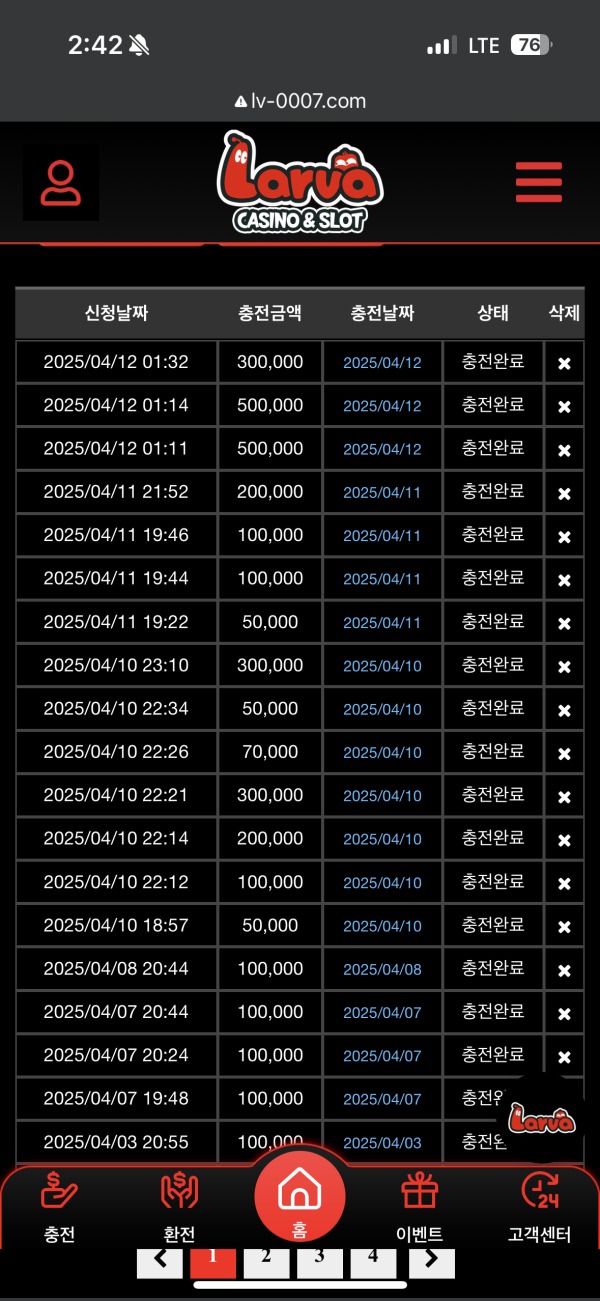Viewport: 600px width, 1301px height.
Task: Go to page 2 of records
Action: tap(266, 1260)
